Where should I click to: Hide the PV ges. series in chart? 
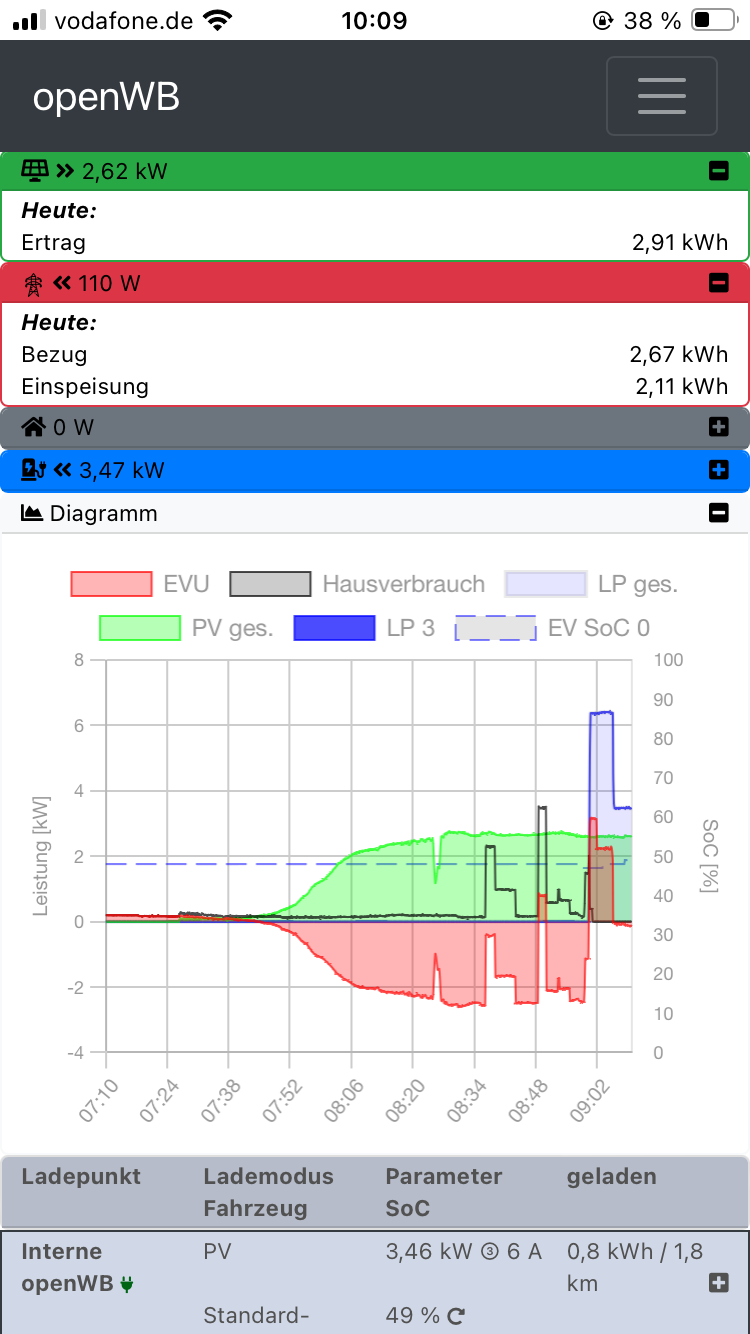[x=186, y=628]
